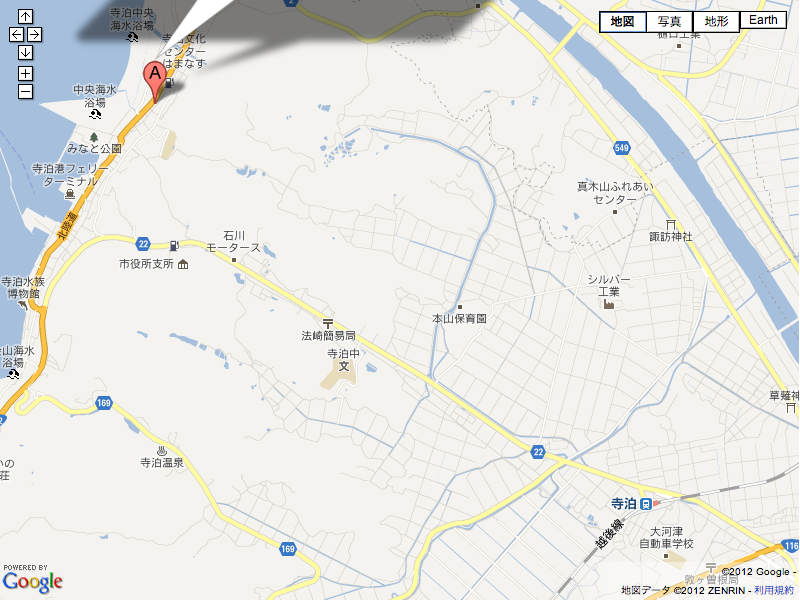Screen dimensions: 800x602
Task: Pan the map right
Action: (x=35, y=35)
